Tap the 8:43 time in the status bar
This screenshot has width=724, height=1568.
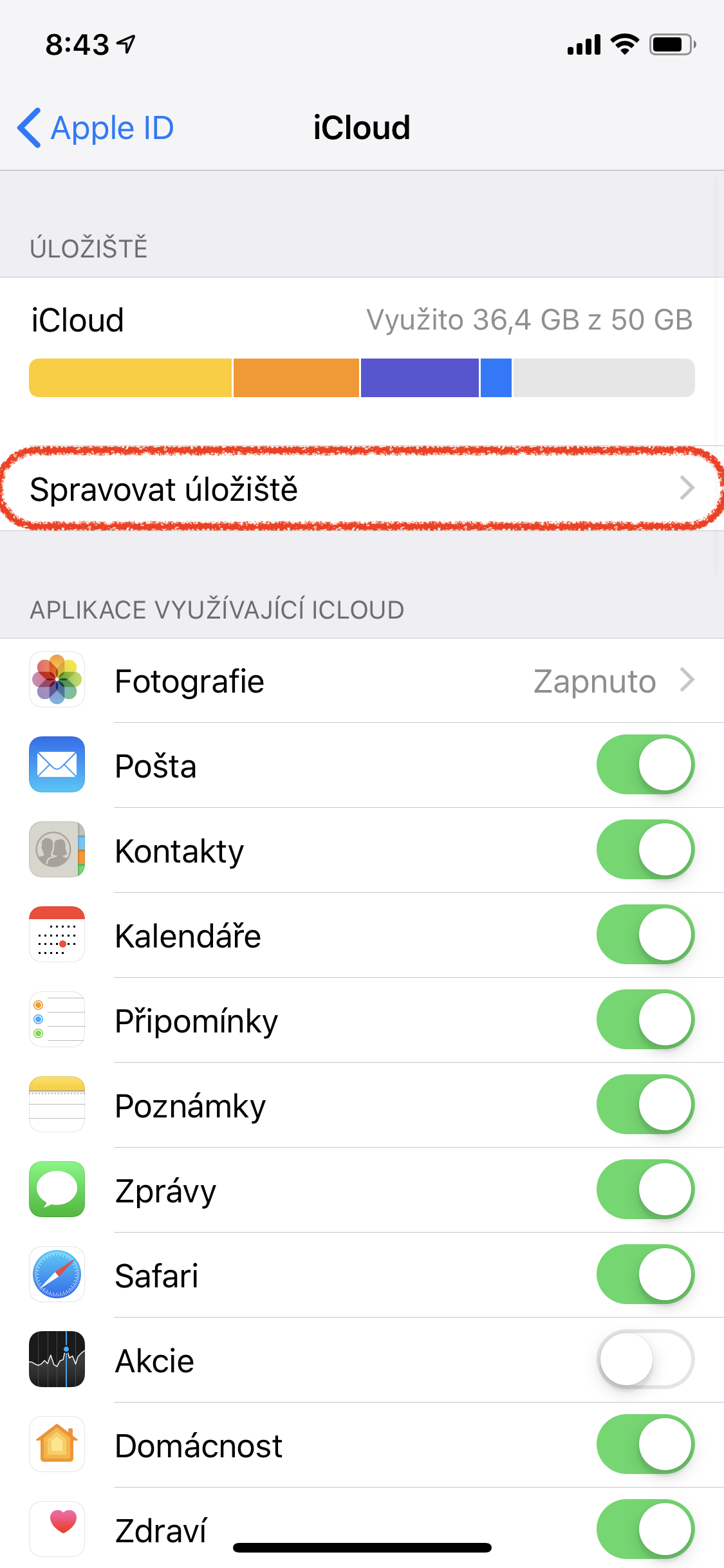pos(77,43)
